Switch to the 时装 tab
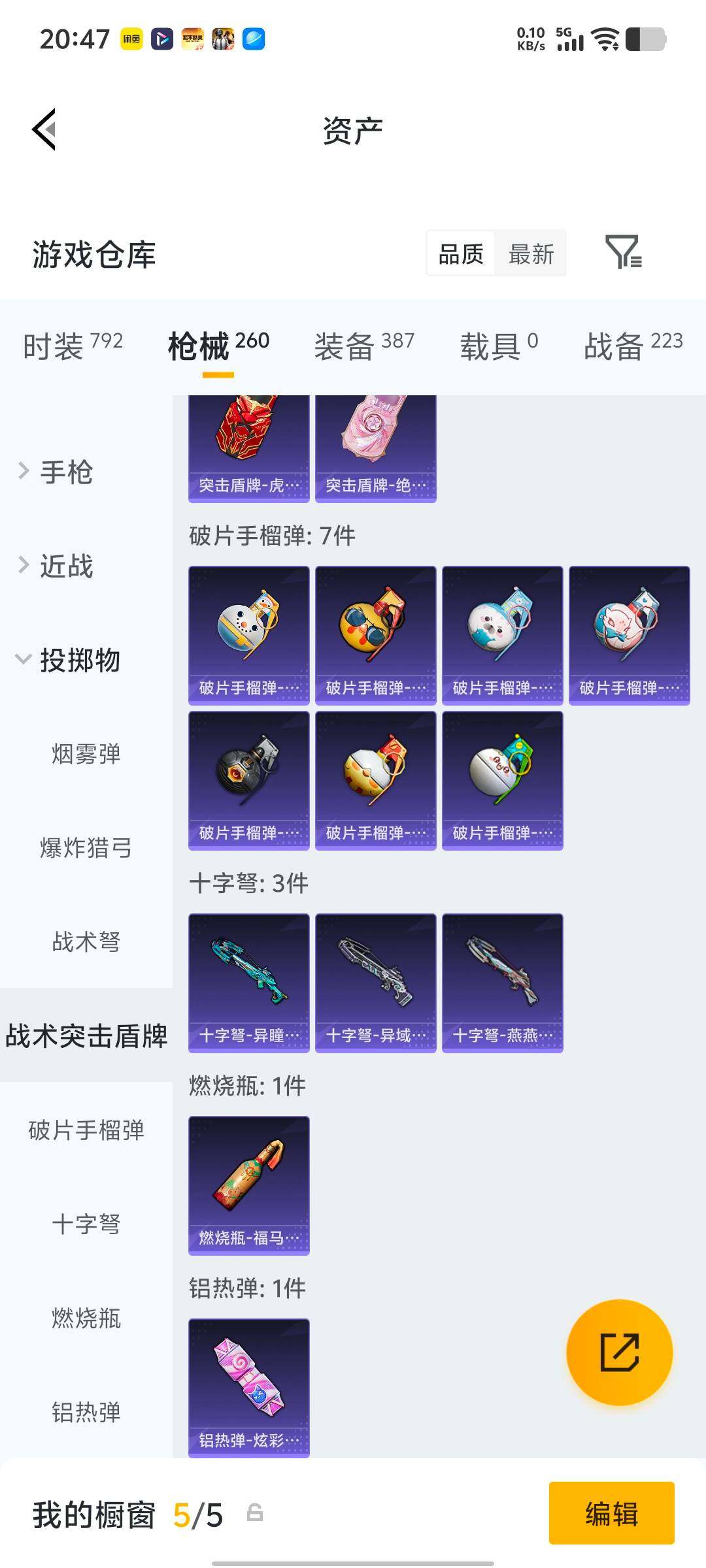The height and width of the screenshot is (1568, 706). [x=73, y=346]
